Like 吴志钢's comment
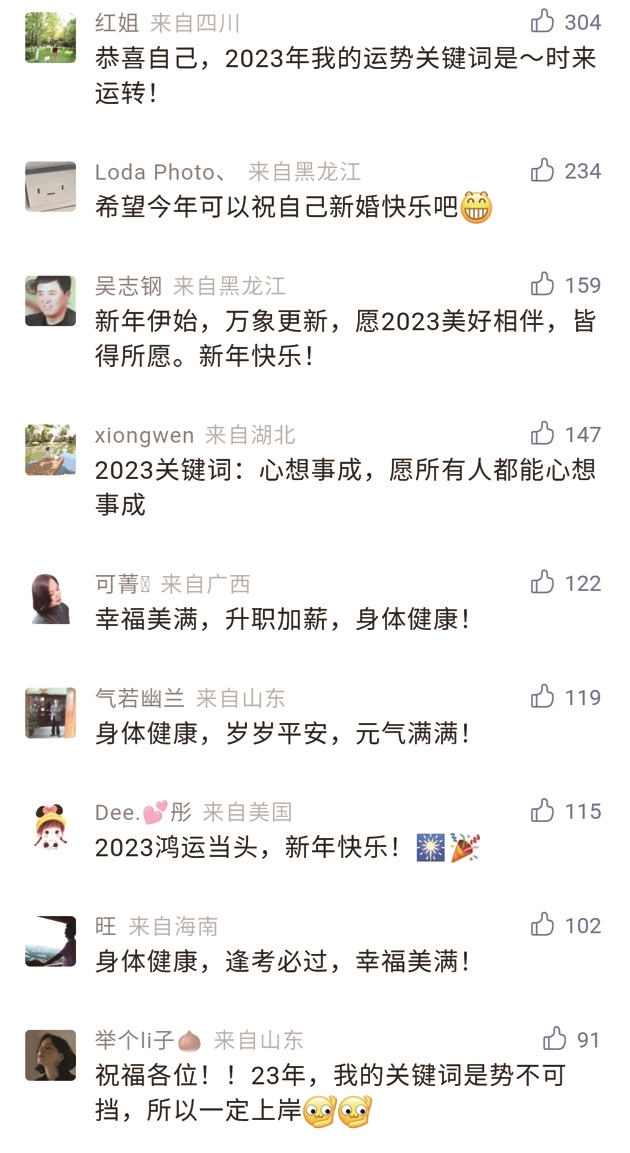The image size is (630, 1153). point(543,284)
